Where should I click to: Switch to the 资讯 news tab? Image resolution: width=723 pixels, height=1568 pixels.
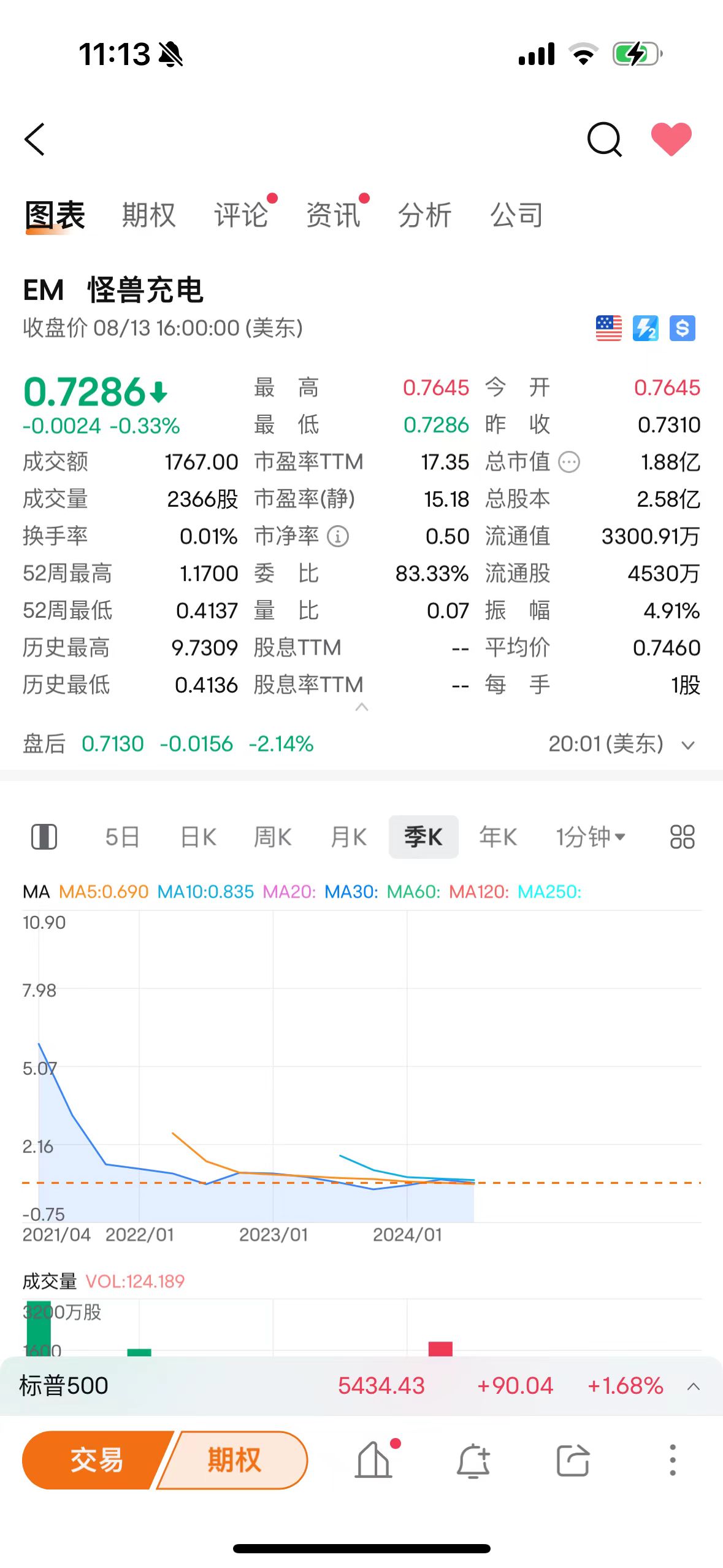point(333,215)
